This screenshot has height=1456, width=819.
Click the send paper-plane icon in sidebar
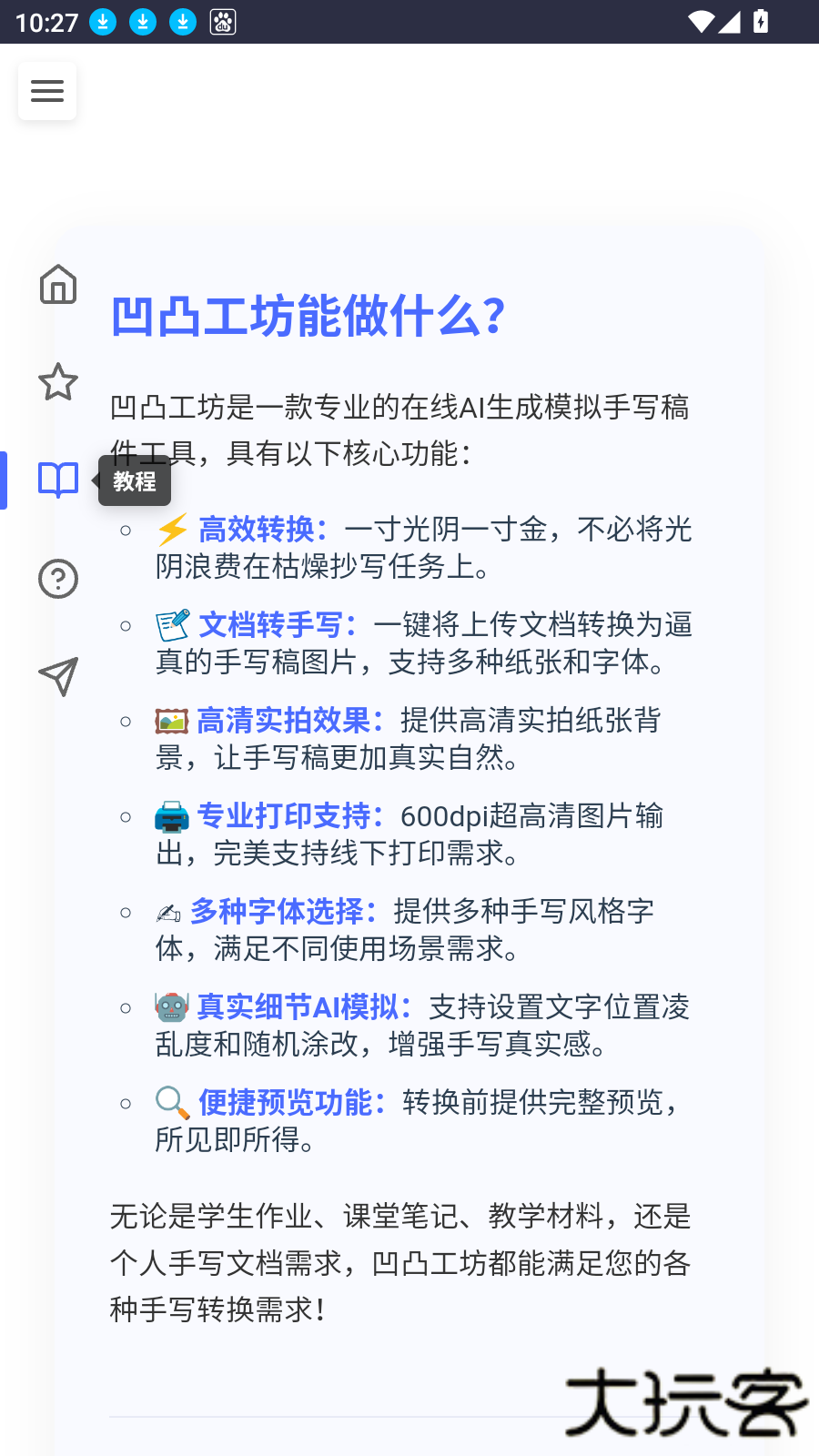tap(58, 676)
